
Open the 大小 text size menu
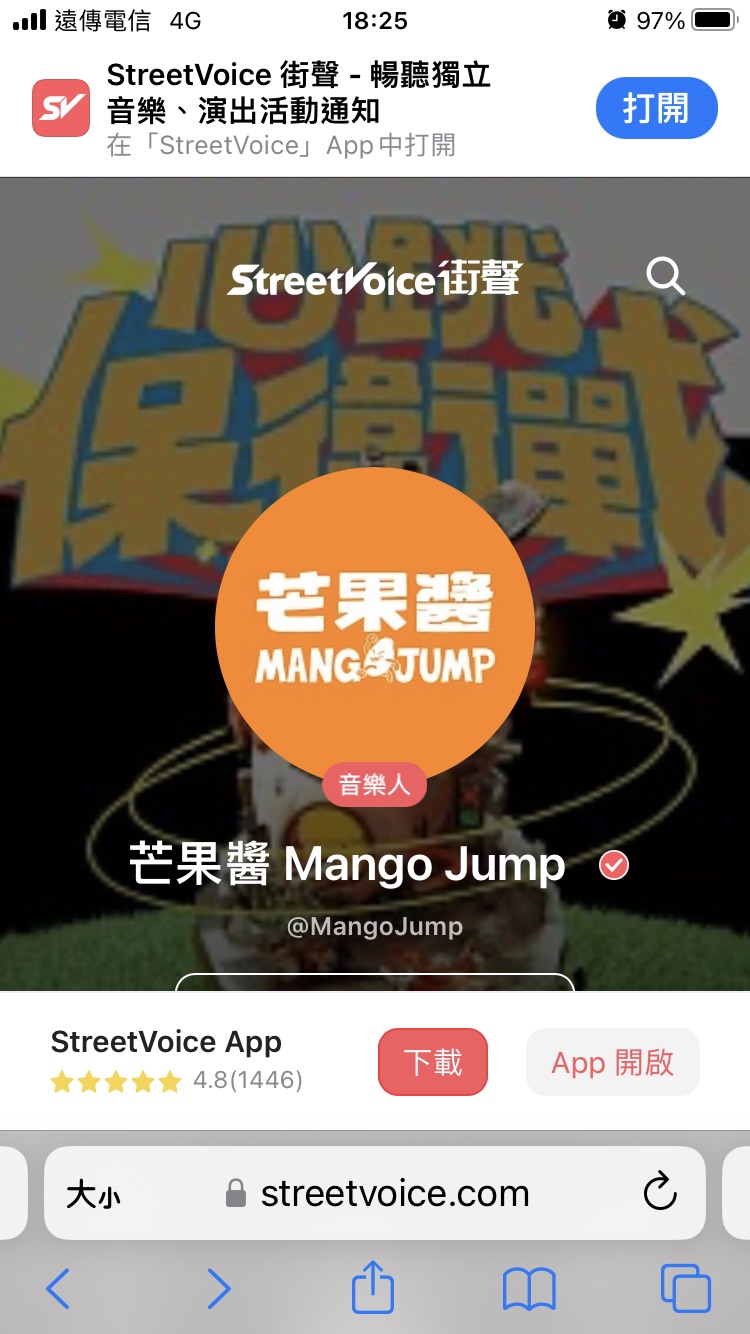point(93,1193)
